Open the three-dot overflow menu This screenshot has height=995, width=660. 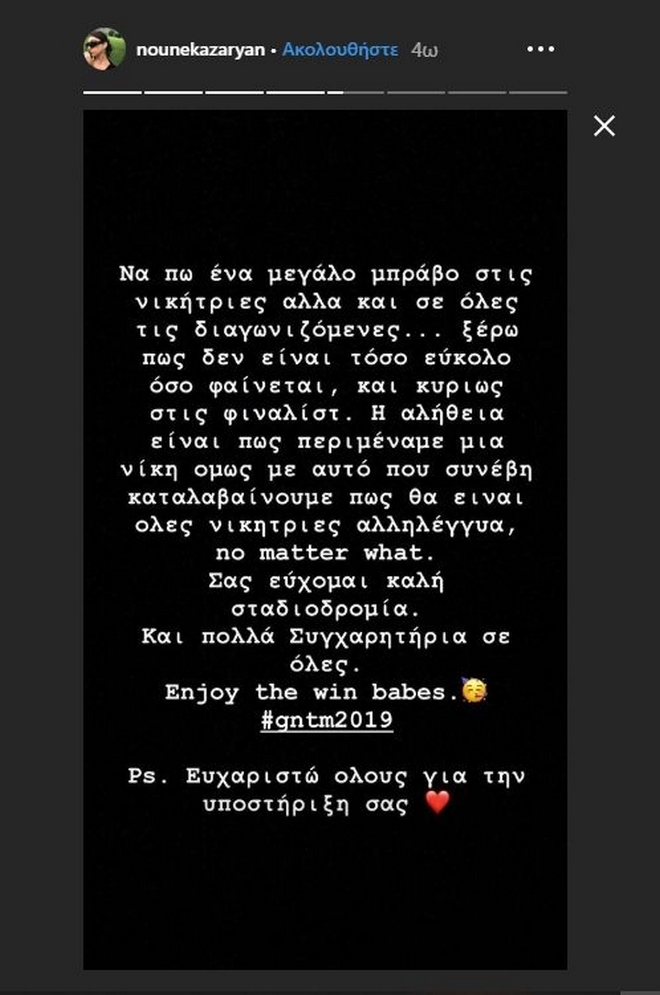click(x=540, y=49)
